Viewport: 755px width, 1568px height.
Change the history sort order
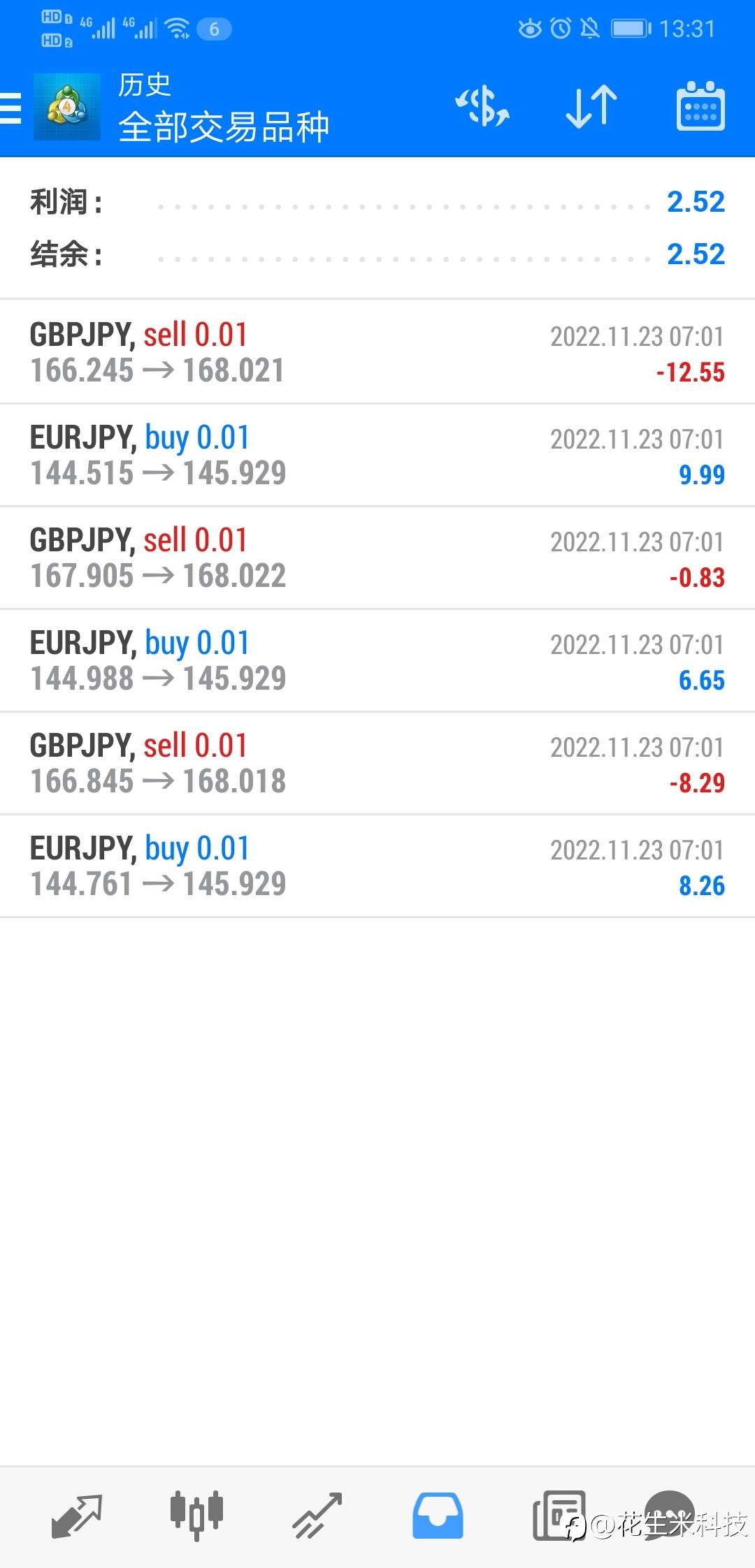pos(591,108)
